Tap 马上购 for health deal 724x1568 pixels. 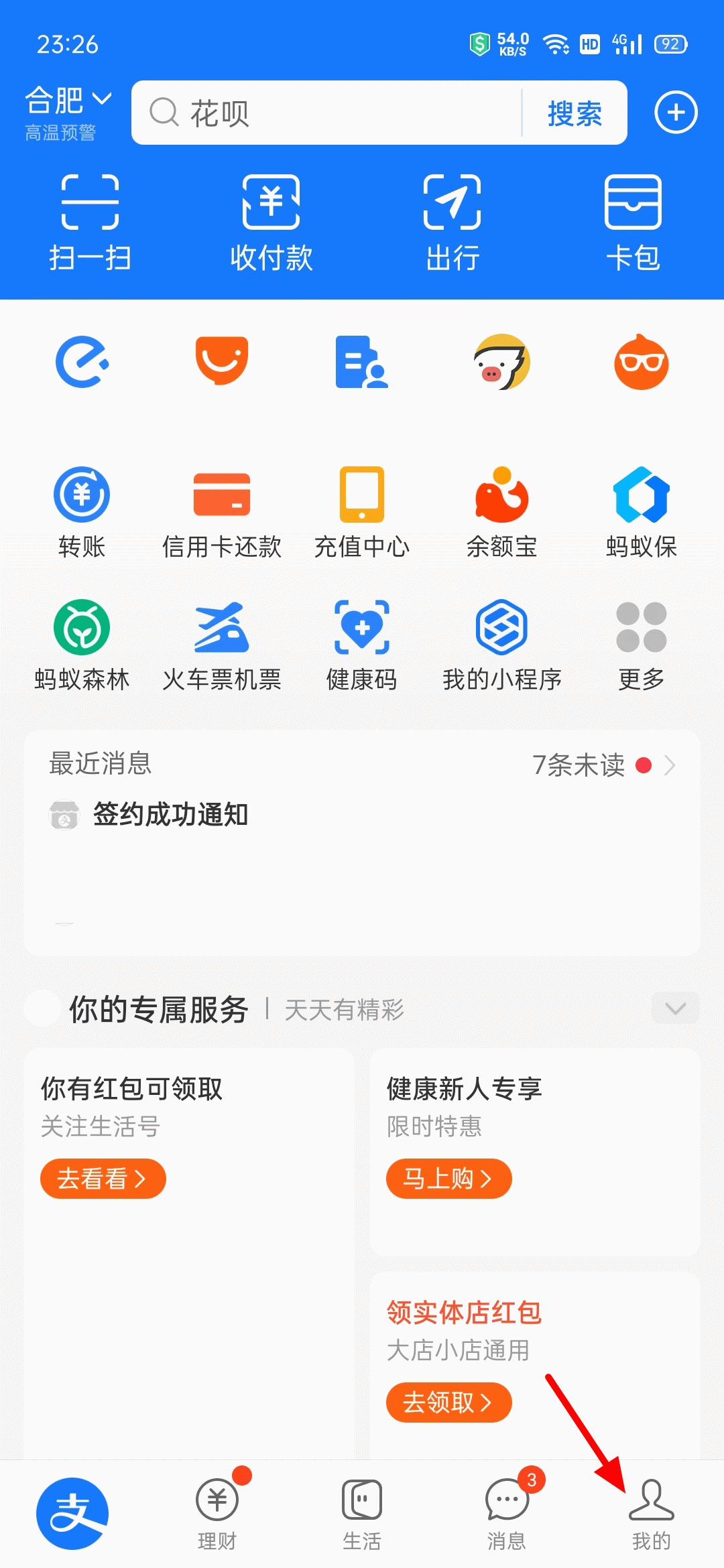tap(448, 1178)
